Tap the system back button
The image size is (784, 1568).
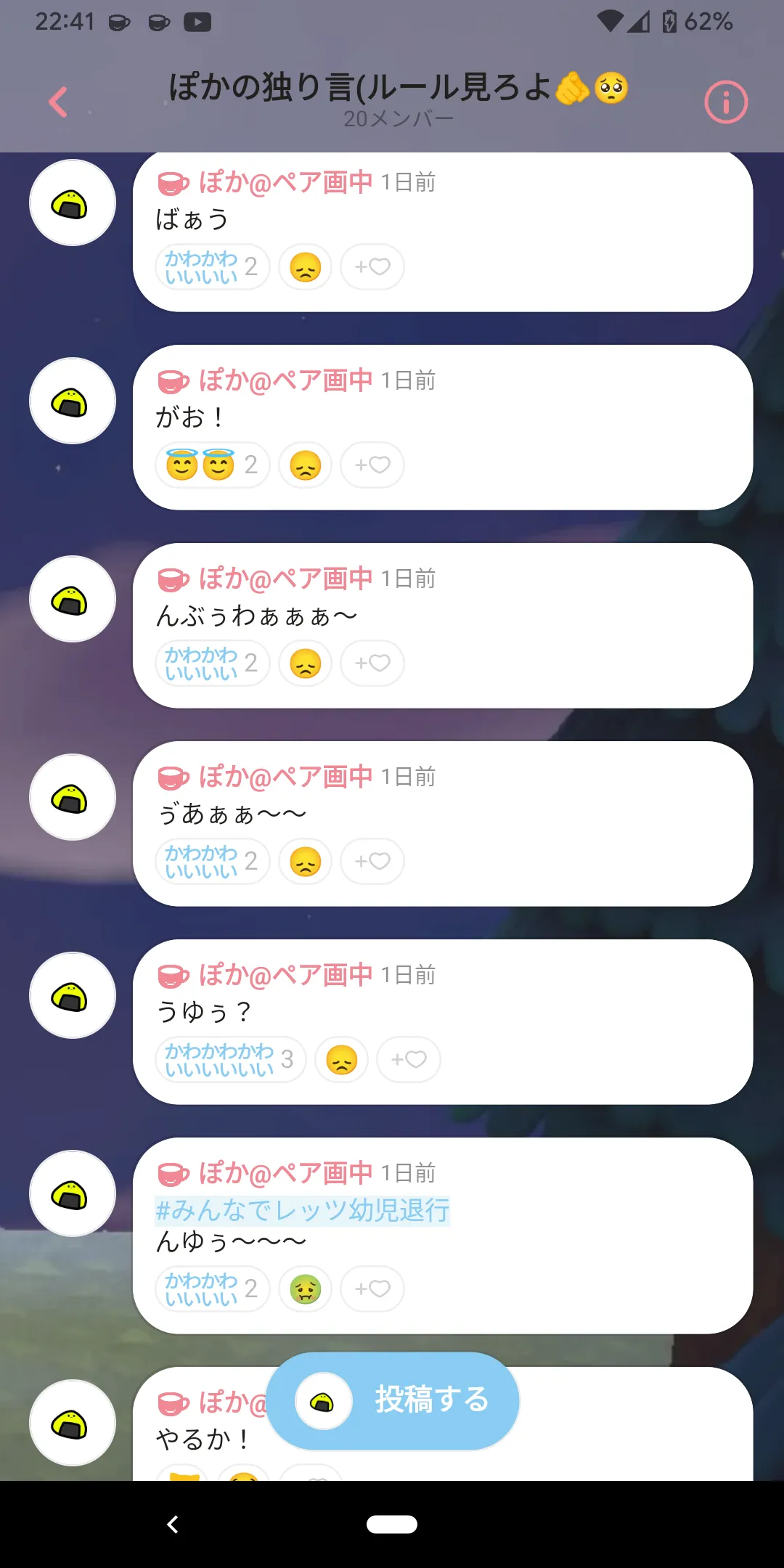tap(173, 1524)
